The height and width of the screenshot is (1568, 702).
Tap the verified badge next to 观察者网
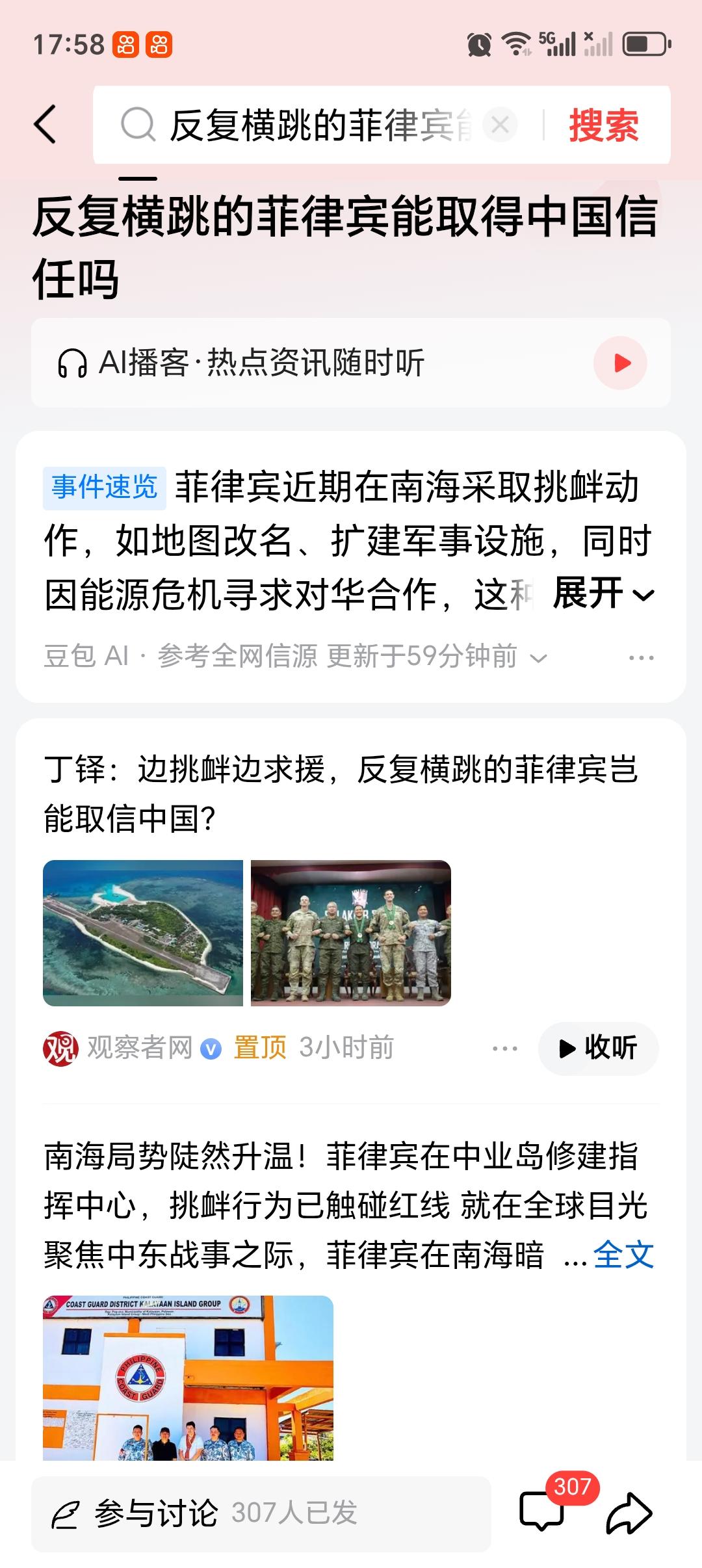click(x=209, y=1047)
